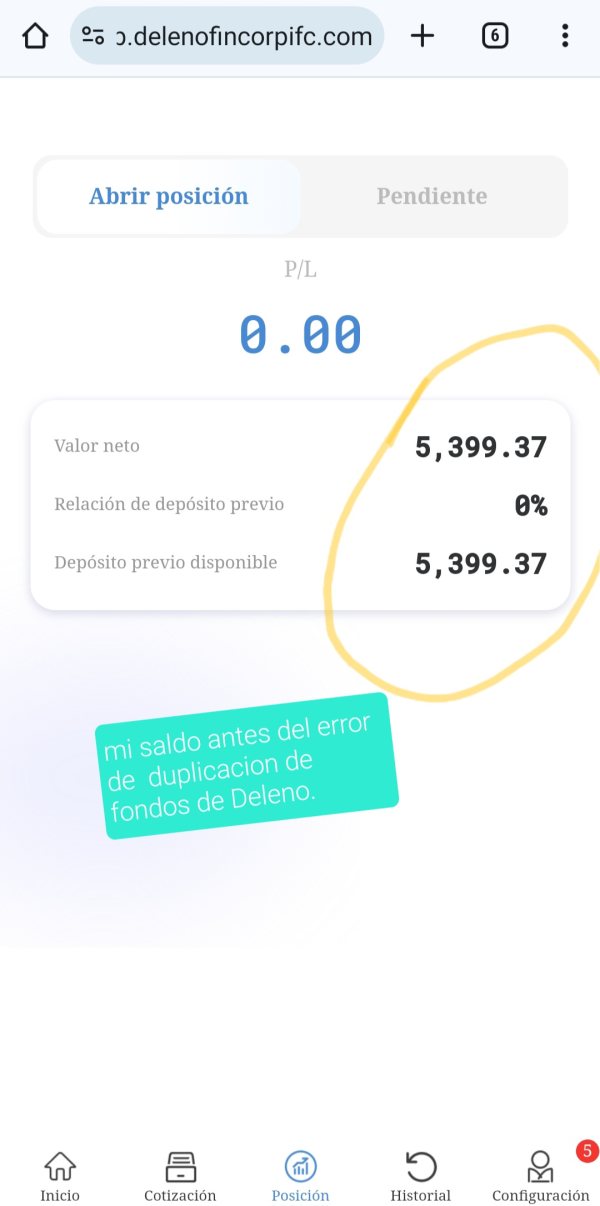Screen dimensions: 600x1206
Task: Open the Cotización section
Action: click(x=180, y=1177)
